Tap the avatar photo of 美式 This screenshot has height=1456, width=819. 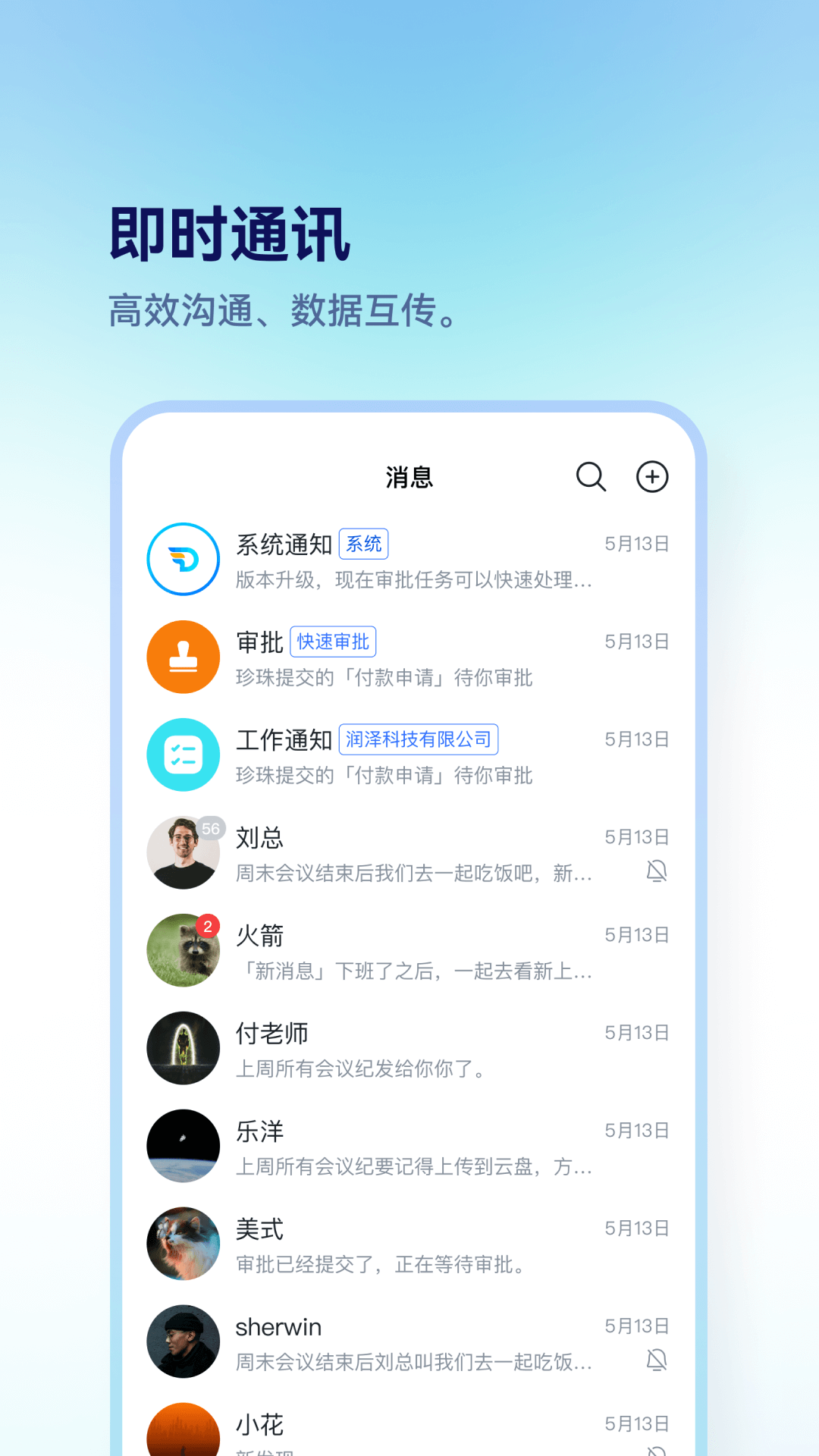point(183,1244)
